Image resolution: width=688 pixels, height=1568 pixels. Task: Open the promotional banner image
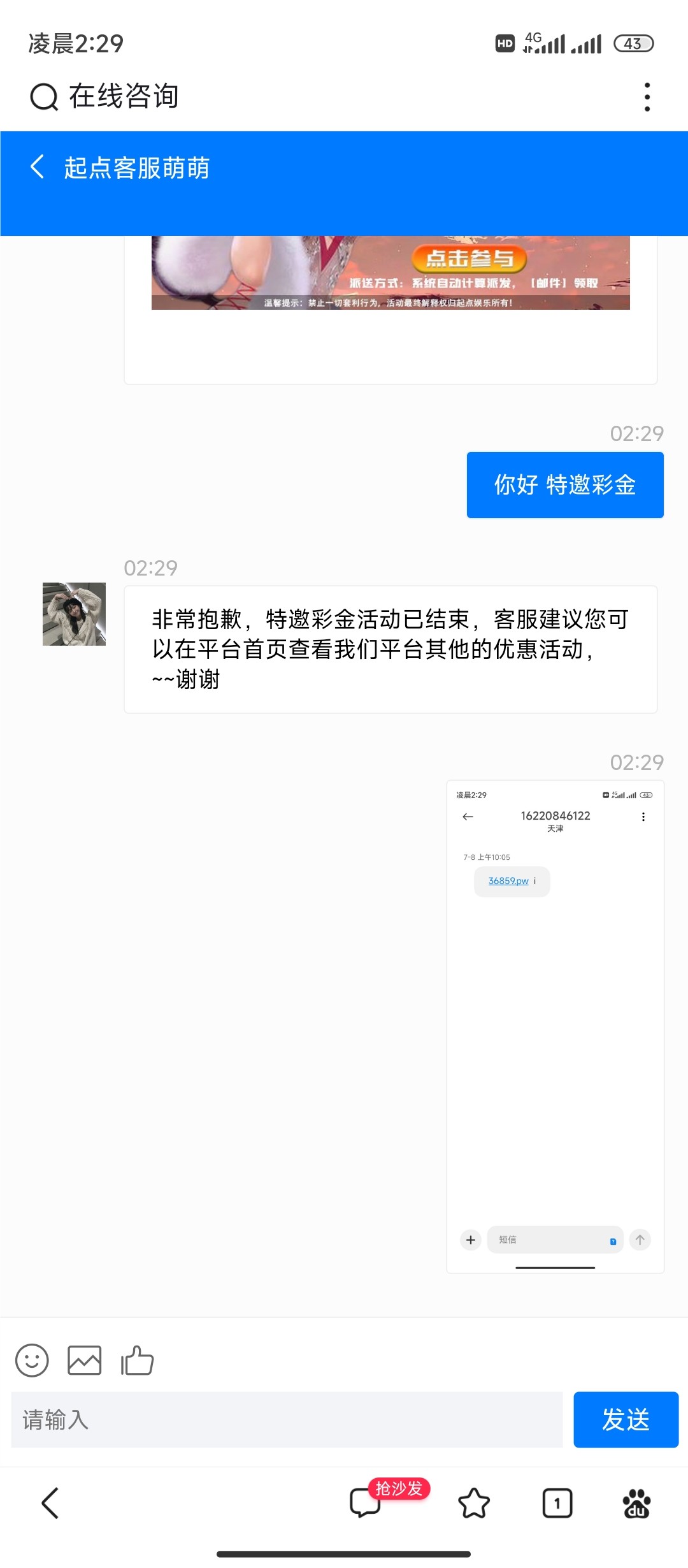(391, 273)
